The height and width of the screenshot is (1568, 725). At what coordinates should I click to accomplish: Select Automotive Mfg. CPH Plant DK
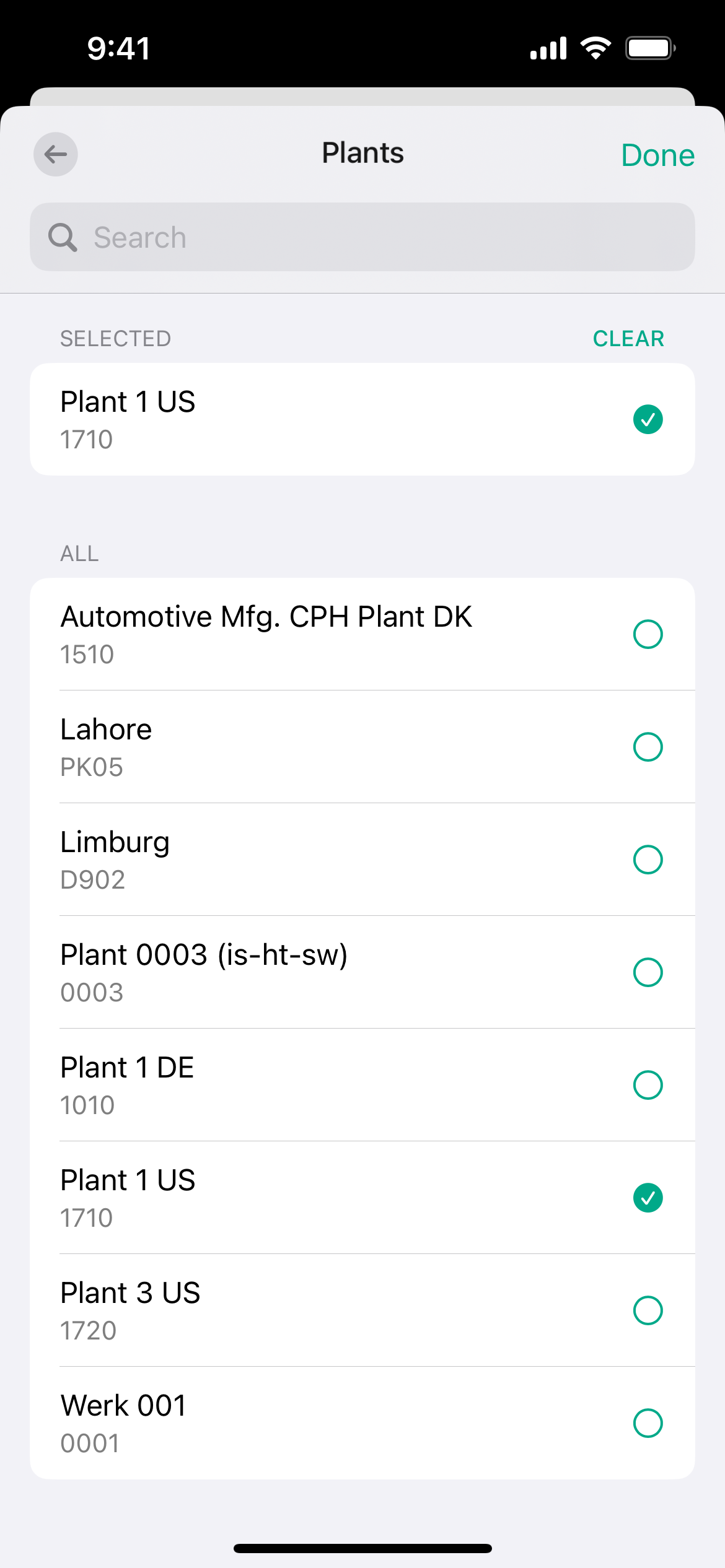pyautogui.click(x=362, y=634)
